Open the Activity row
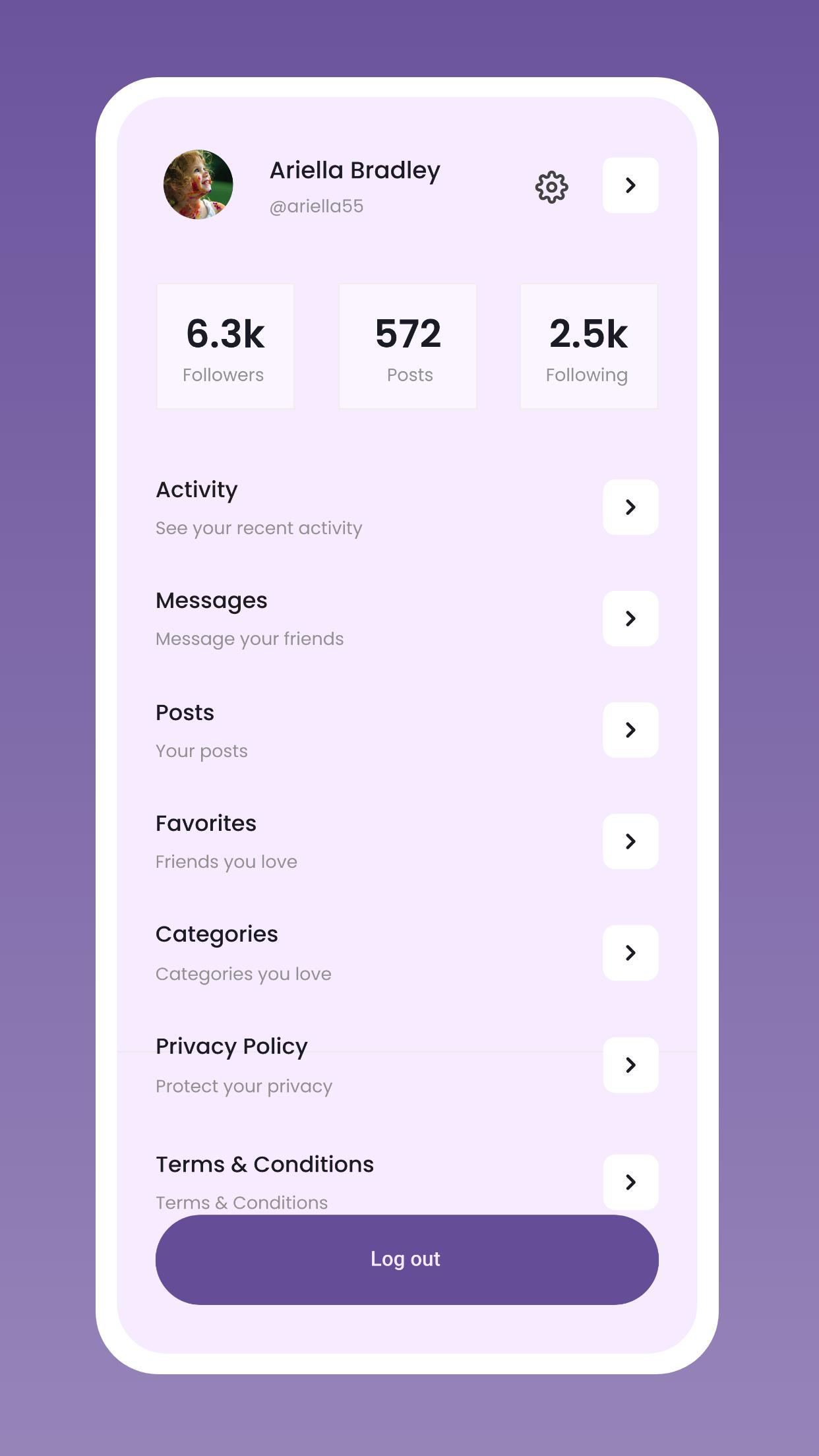This screenshot has width=819, height=1456. 407,507
